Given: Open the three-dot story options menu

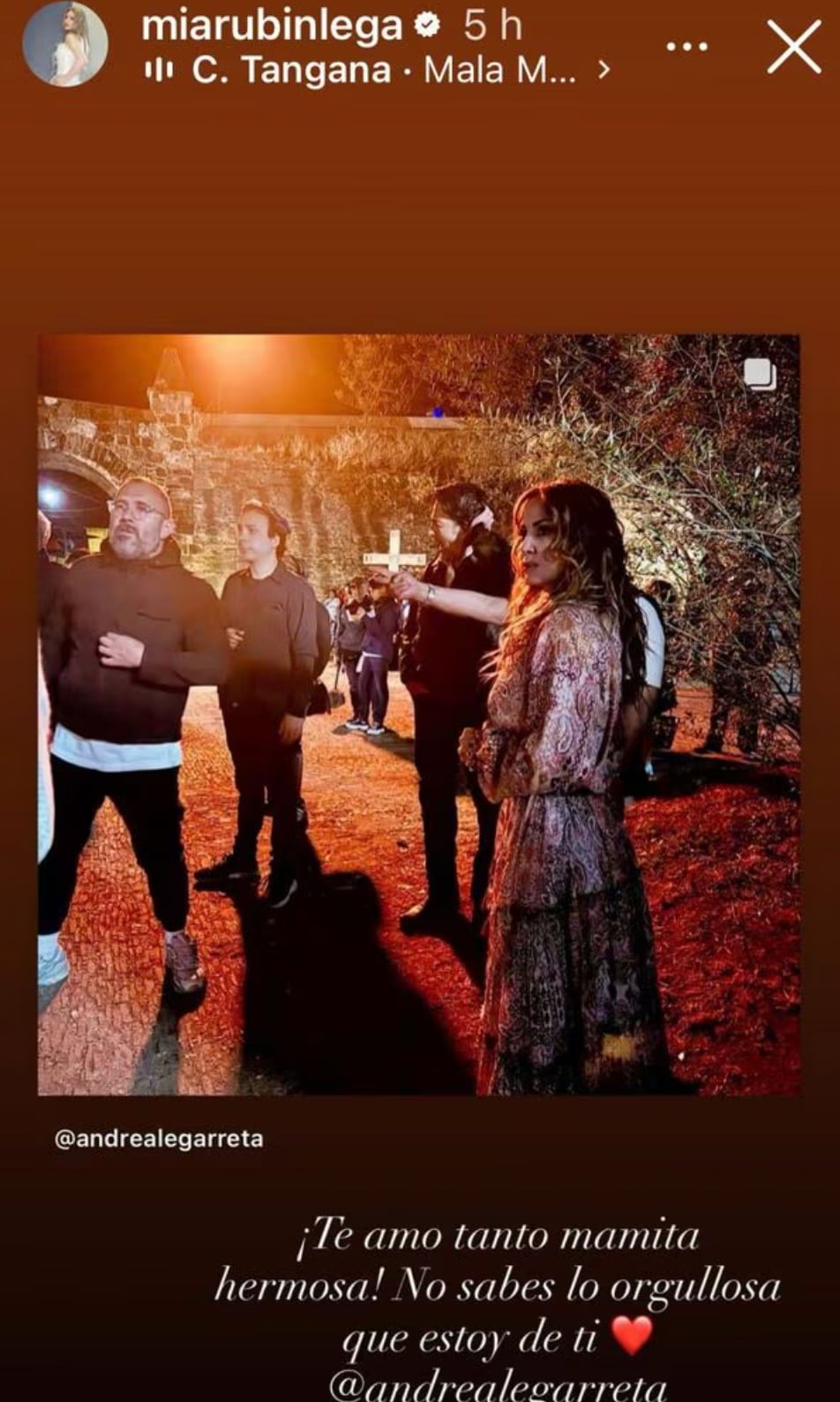Looking at the screenshot, I should coord(686,46).
